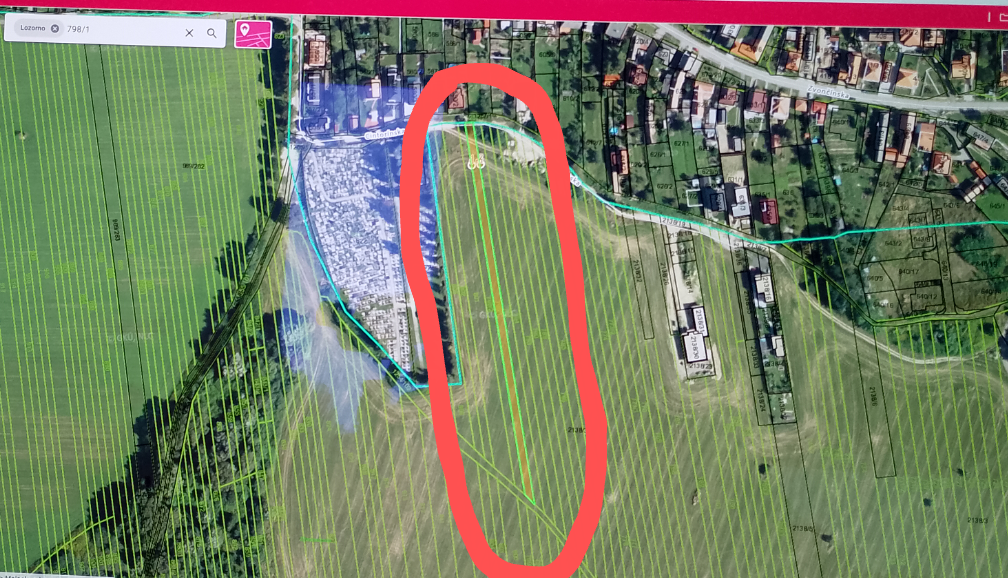Clear the search text with the X
Screen dimensions: 1008x578
(x=189, y=33)
